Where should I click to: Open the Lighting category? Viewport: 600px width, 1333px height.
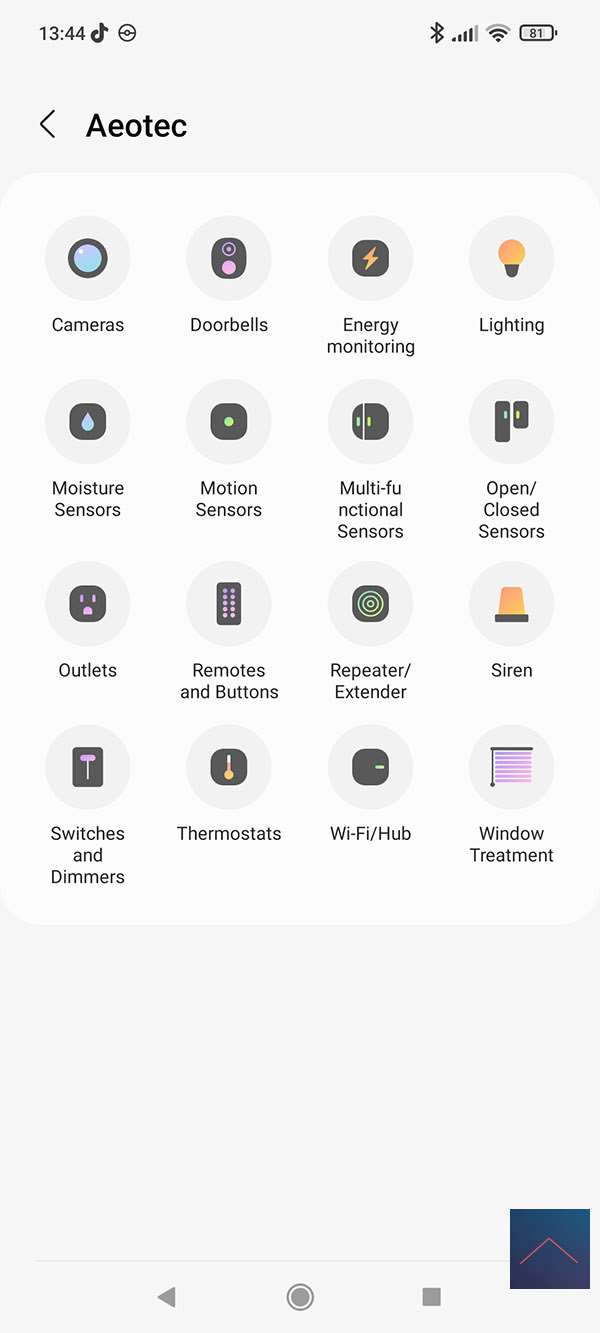click(x=511, y=259)
